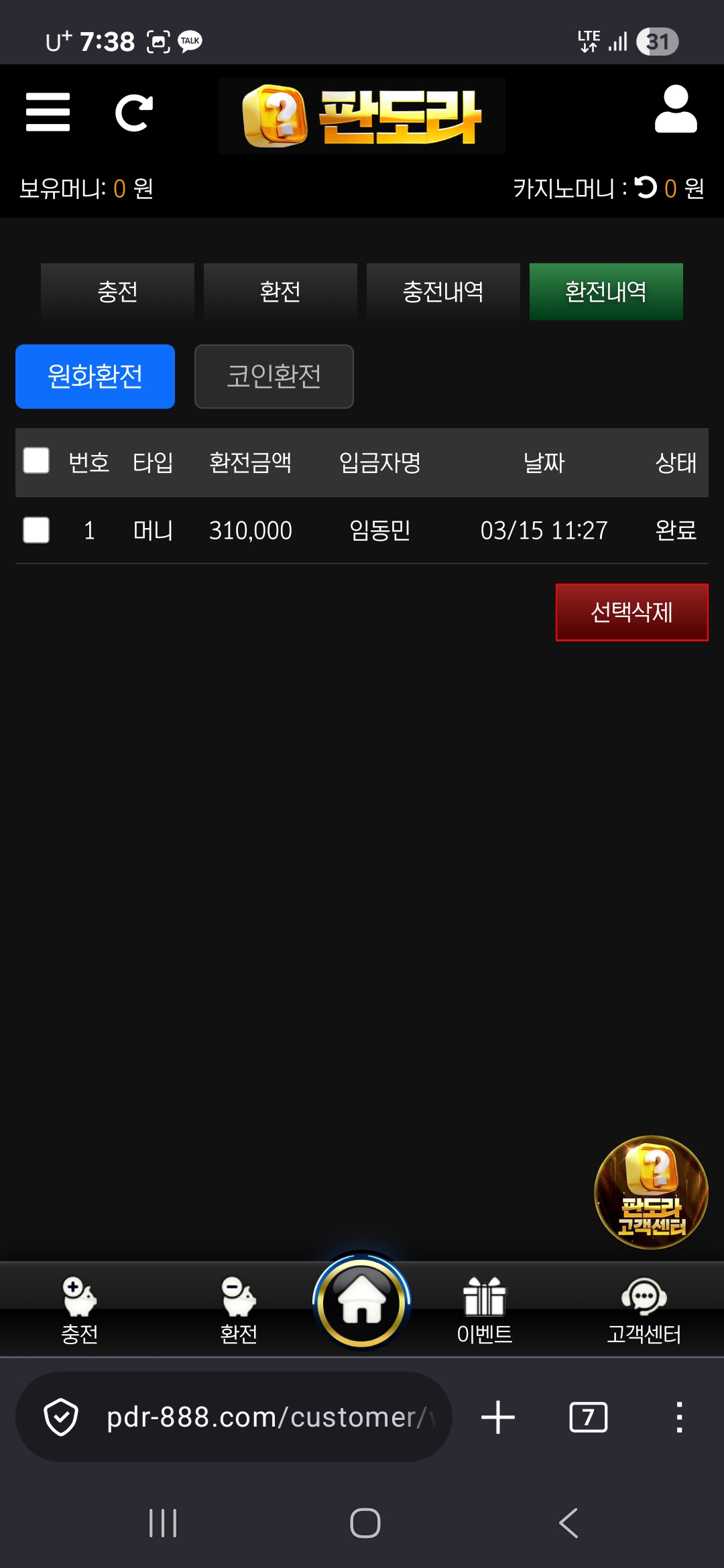Image resolution: width=724 pixels, height=1568 pixels.
Task: Switch to the 충전 top tab
Action: tap(117, 291)
